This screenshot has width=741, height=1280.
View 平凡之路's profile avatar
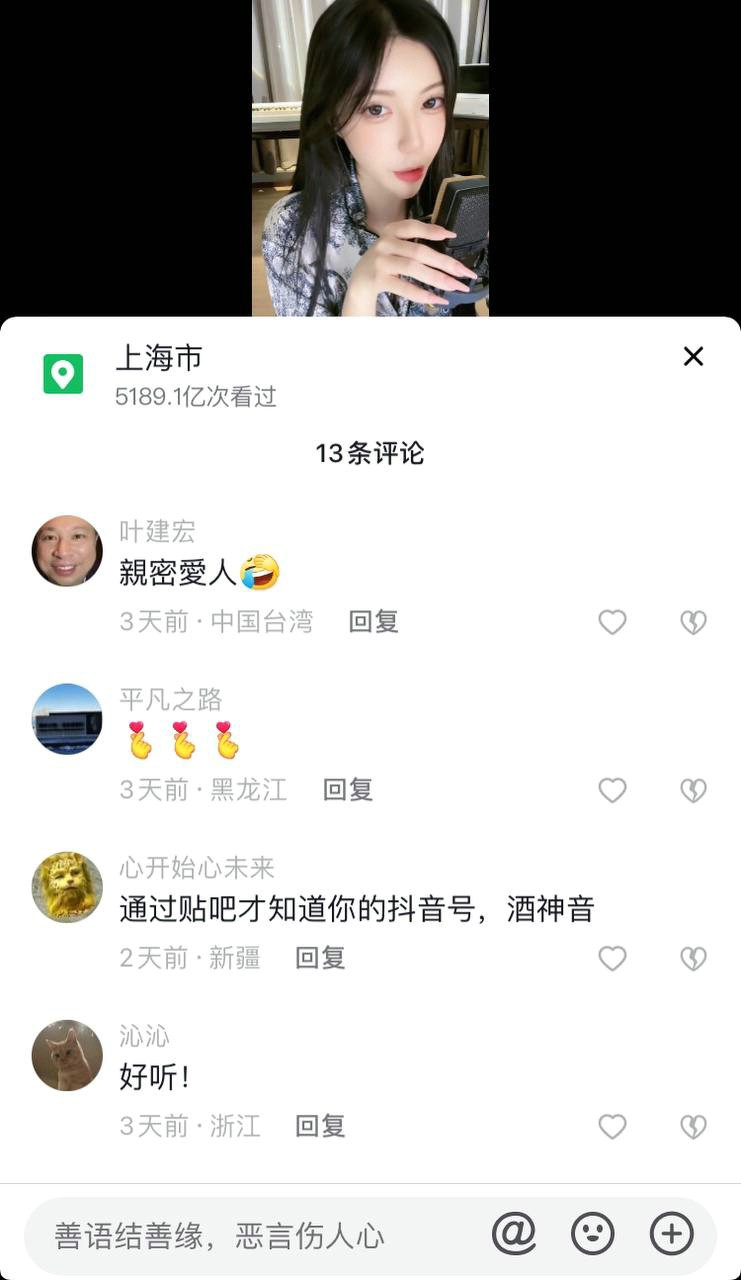67,719
